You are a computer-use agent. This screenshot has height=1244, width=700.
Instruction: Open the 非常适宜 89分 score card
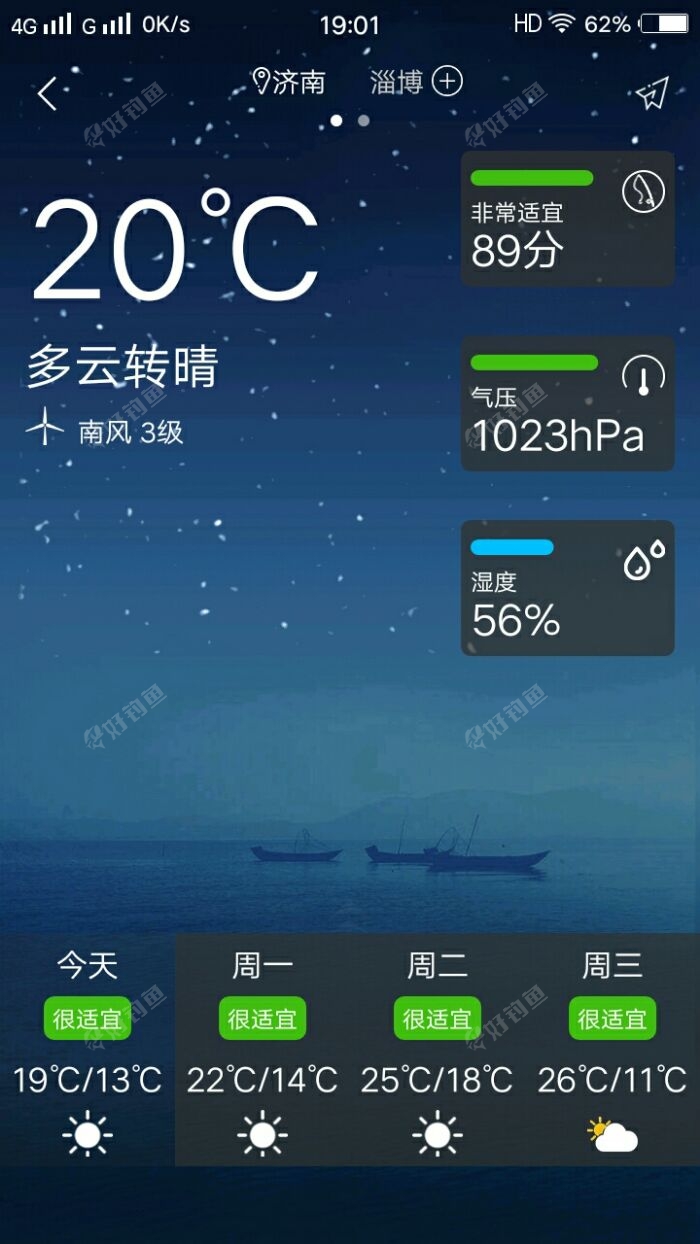point(567,219)
